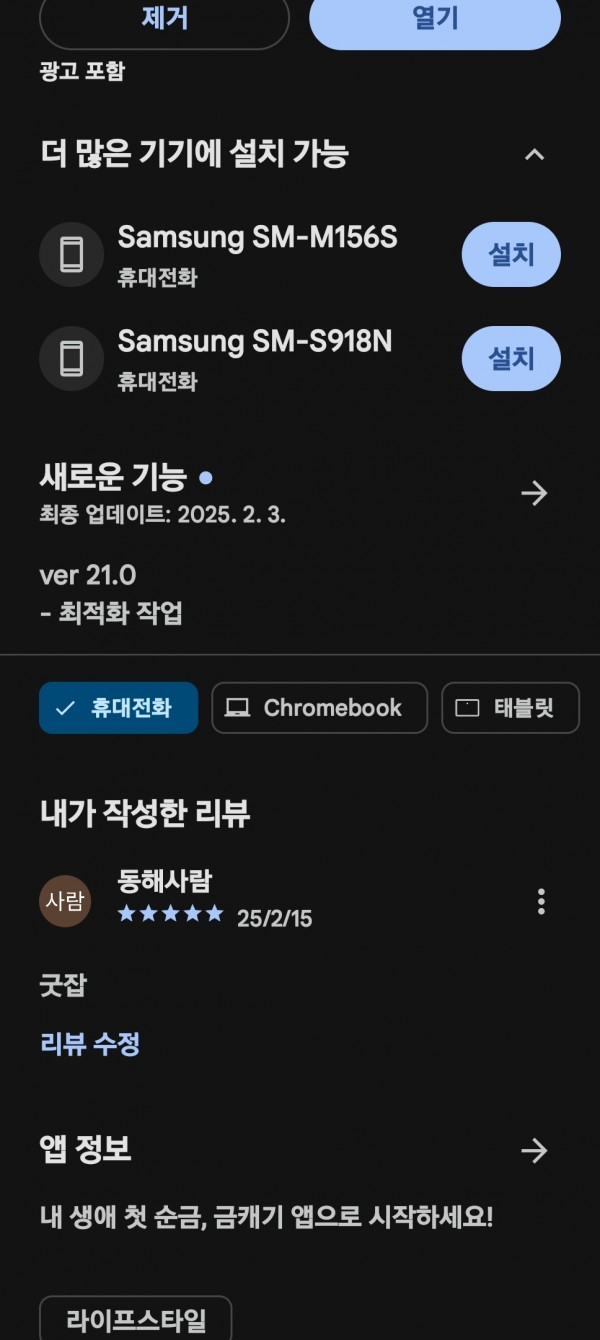The width and height of the screenshot is (600, 1340).
Task: Tap the 라이프스타일 category chip
Action: (136, 1320)
